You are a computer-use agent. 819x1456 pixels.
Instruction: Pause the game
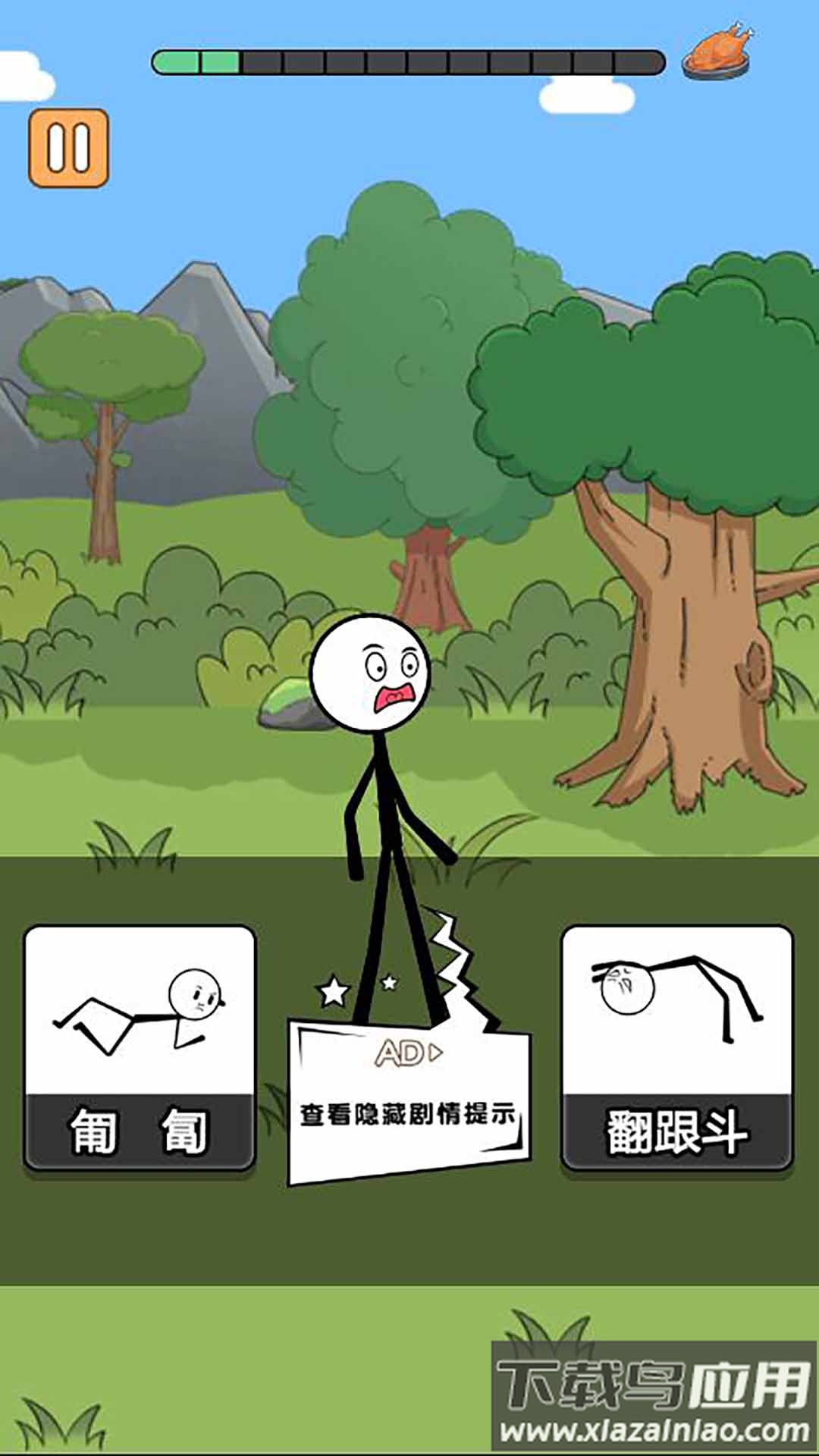(68, 148)
